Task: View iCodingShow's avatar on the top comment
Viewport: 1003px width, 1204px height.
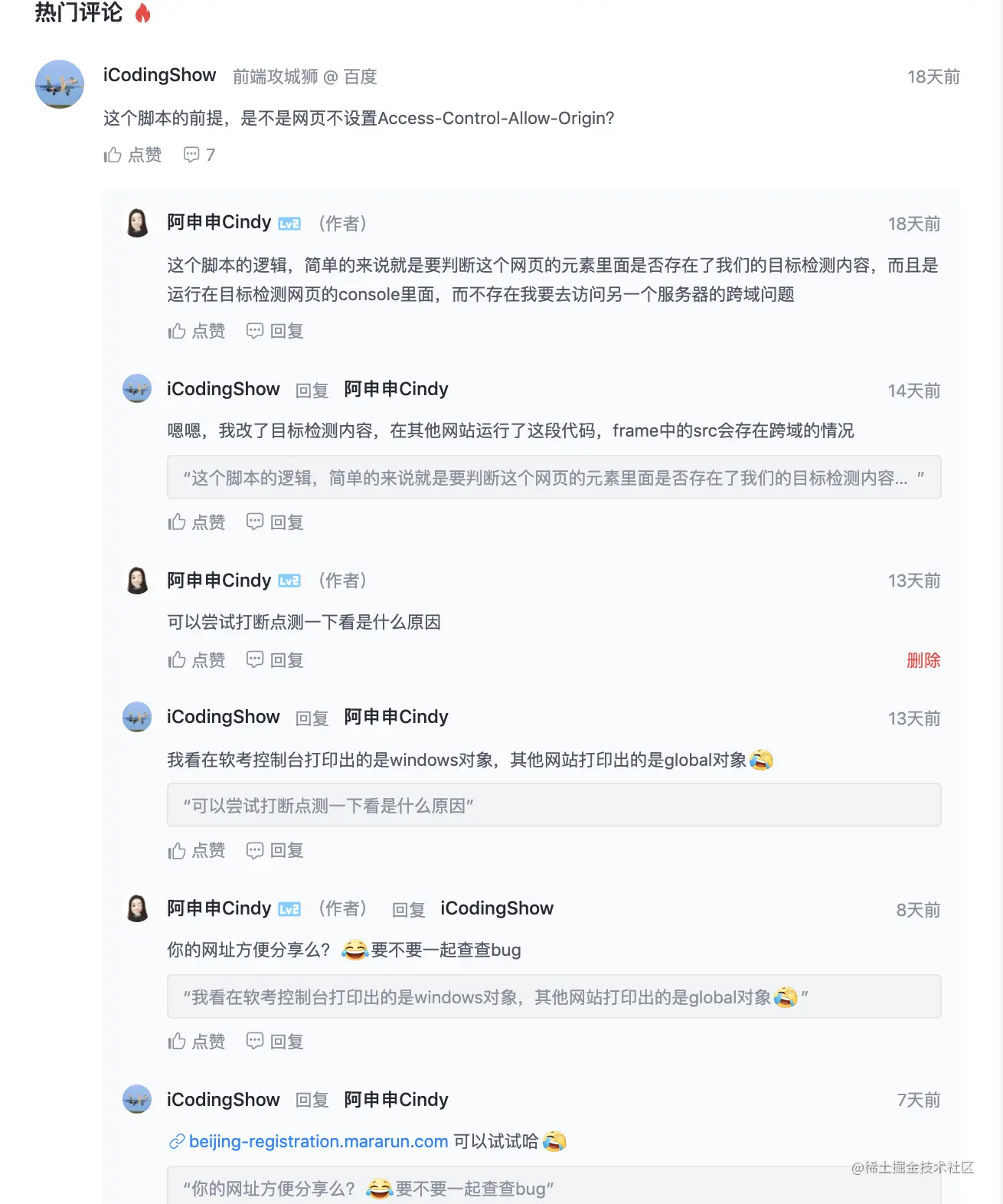Action: click(x=60, y=84)
